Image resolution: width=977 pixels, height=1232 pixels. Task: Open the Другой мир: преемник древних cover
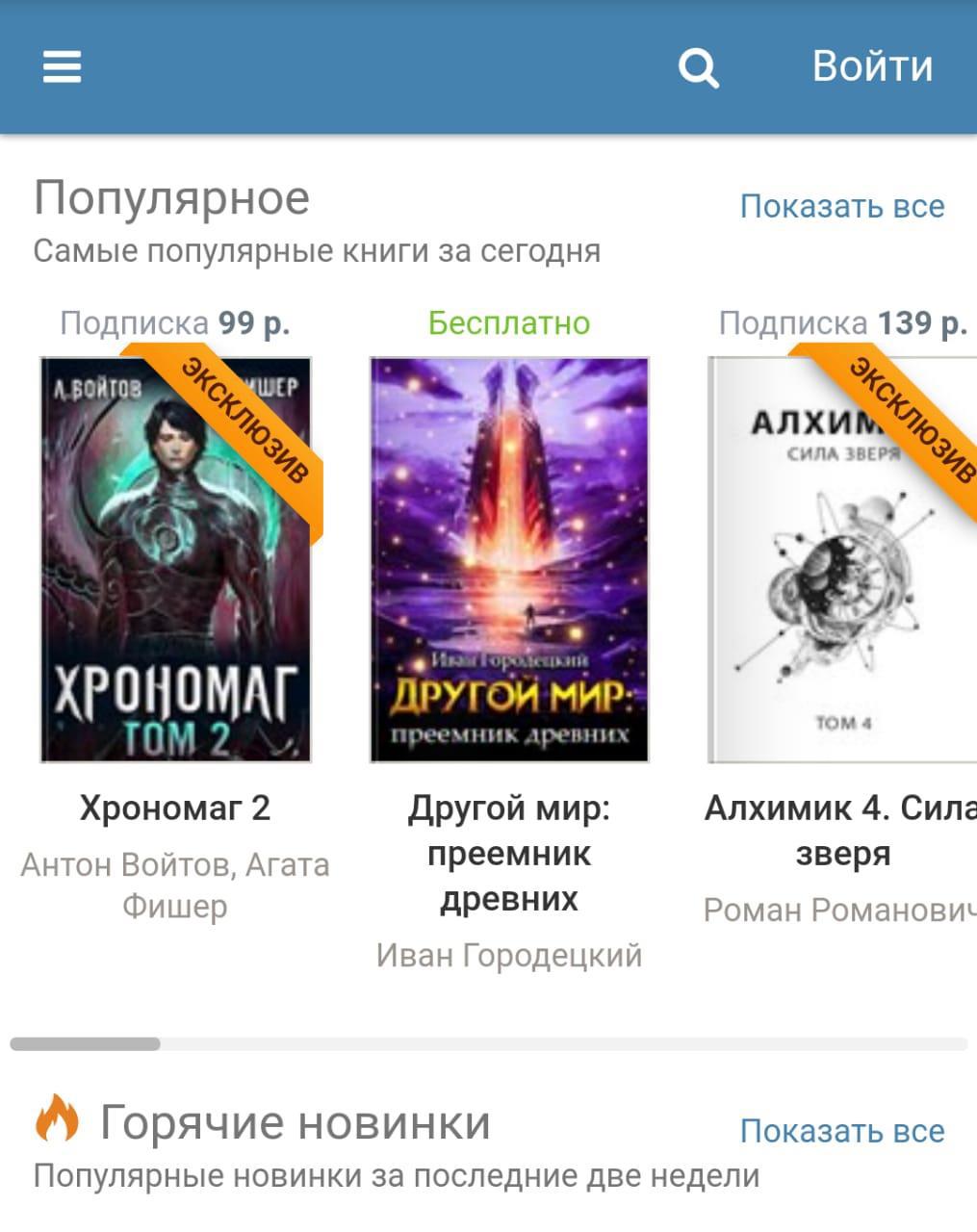tap(509, 560)
